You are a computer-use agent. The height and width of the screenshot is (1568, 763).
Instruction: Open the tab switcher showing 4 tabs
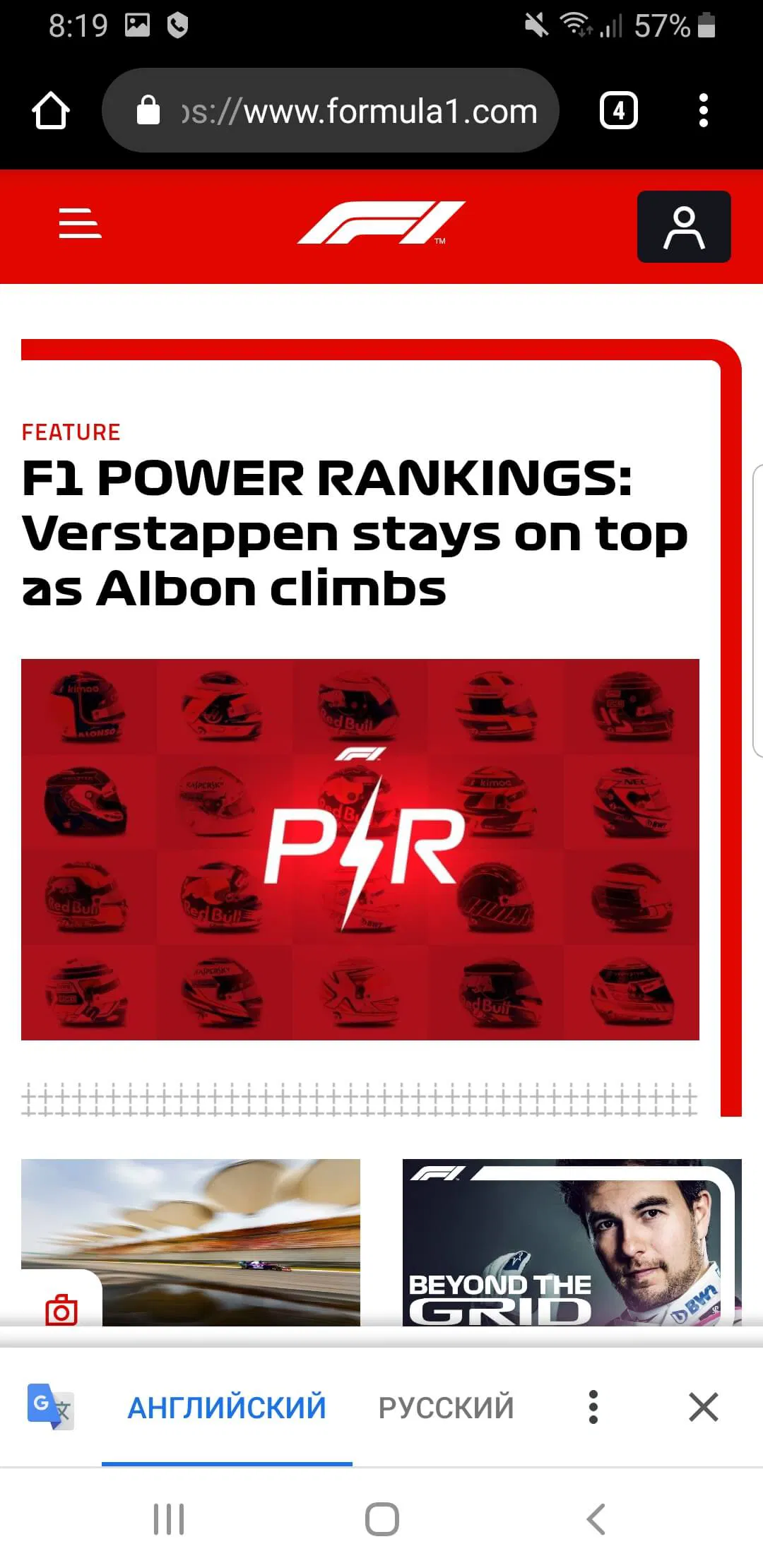click(x=618, y=111)
